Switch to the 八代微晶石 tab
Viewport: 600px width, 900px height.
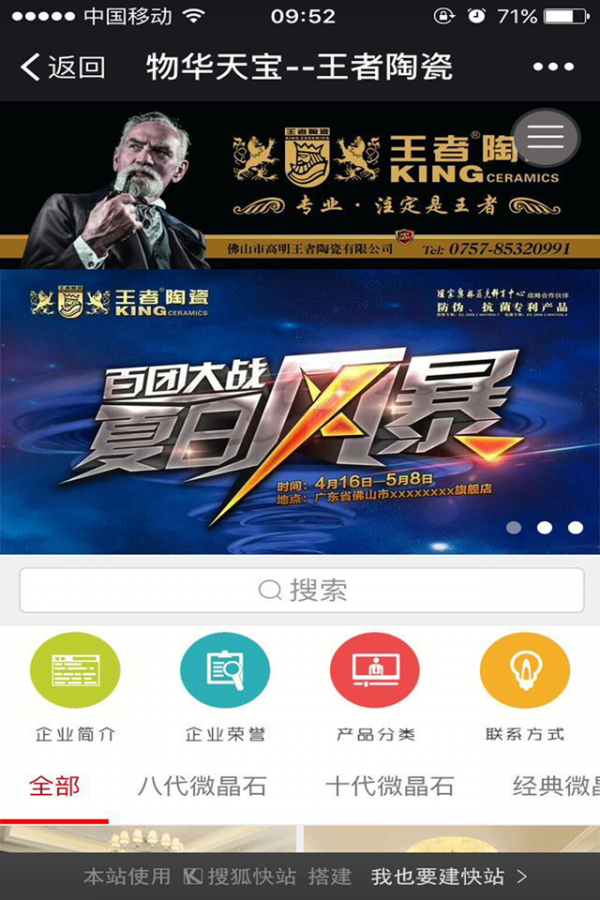tap(202, 786)
